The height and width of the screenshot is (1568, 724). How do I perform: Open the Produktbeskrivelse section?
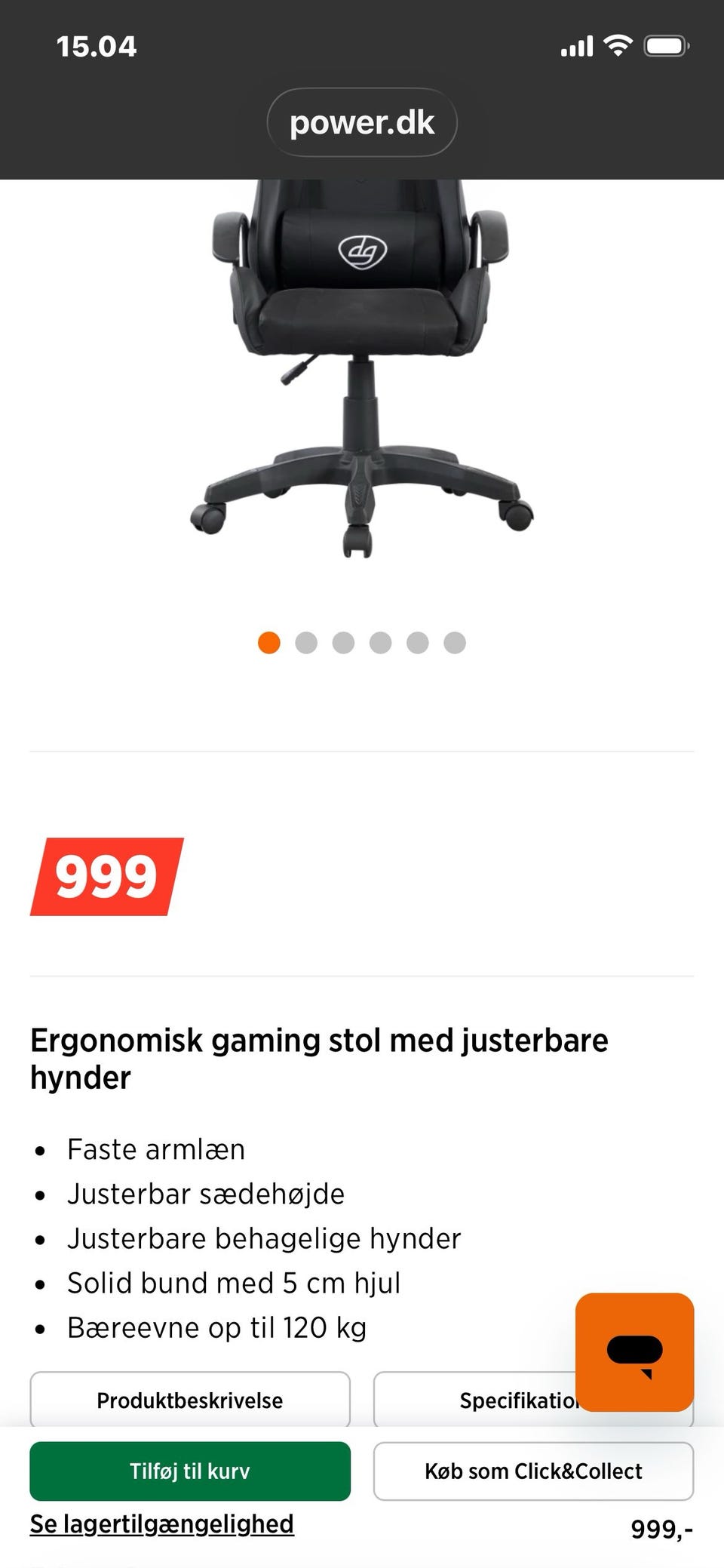190,1400
